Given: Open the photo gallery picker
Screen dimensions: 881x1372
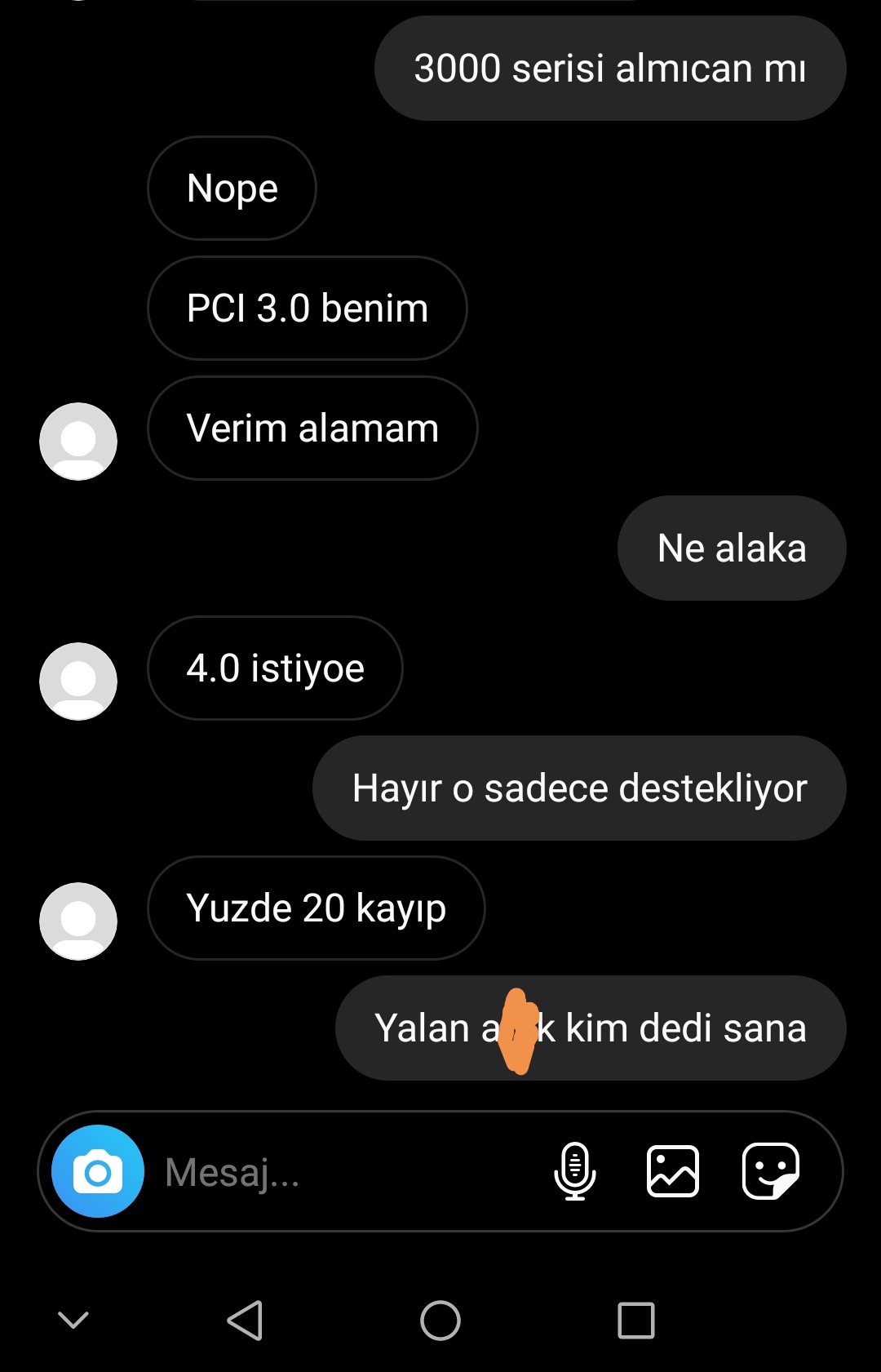Looking at the screenshot, I should 673,1171.
